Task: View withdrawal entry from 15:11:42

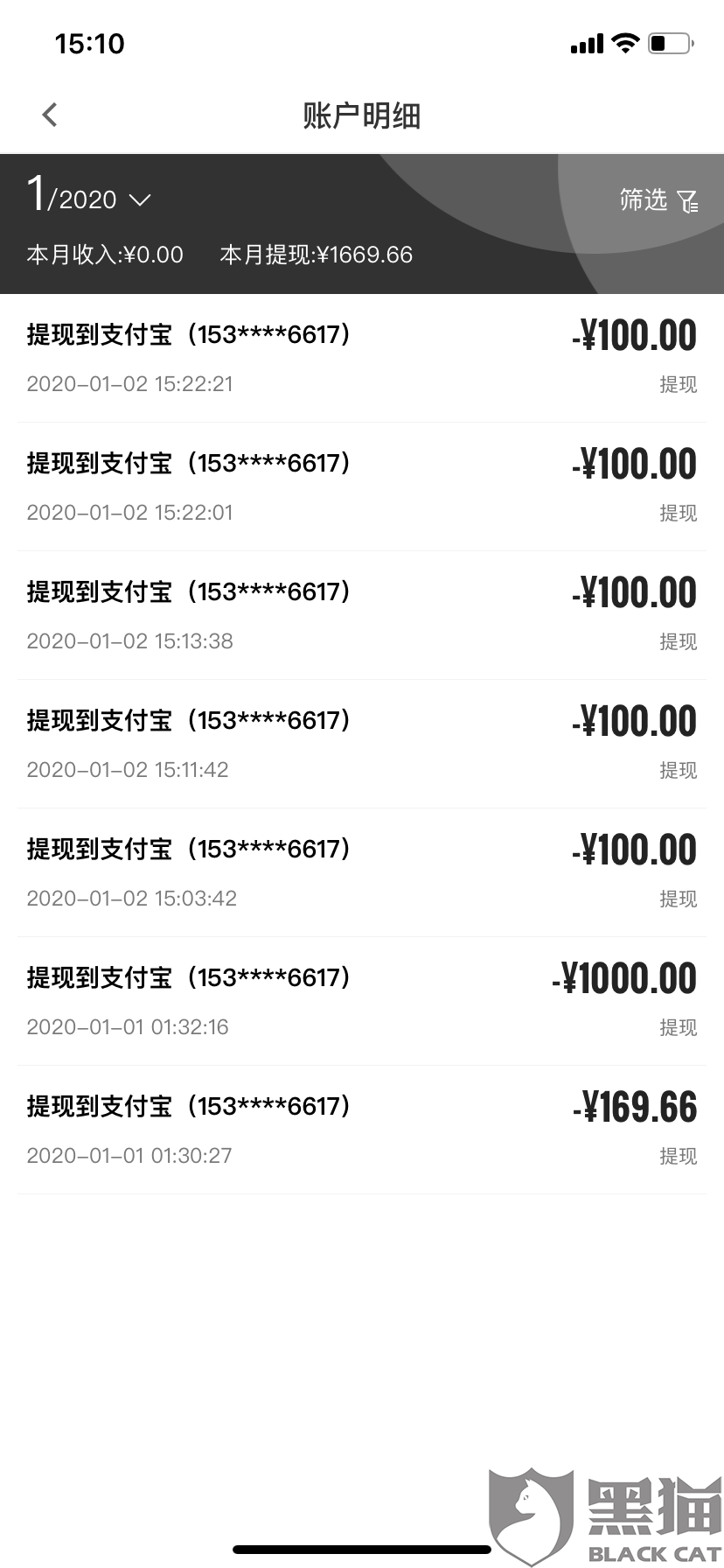Action: [362, 745]
